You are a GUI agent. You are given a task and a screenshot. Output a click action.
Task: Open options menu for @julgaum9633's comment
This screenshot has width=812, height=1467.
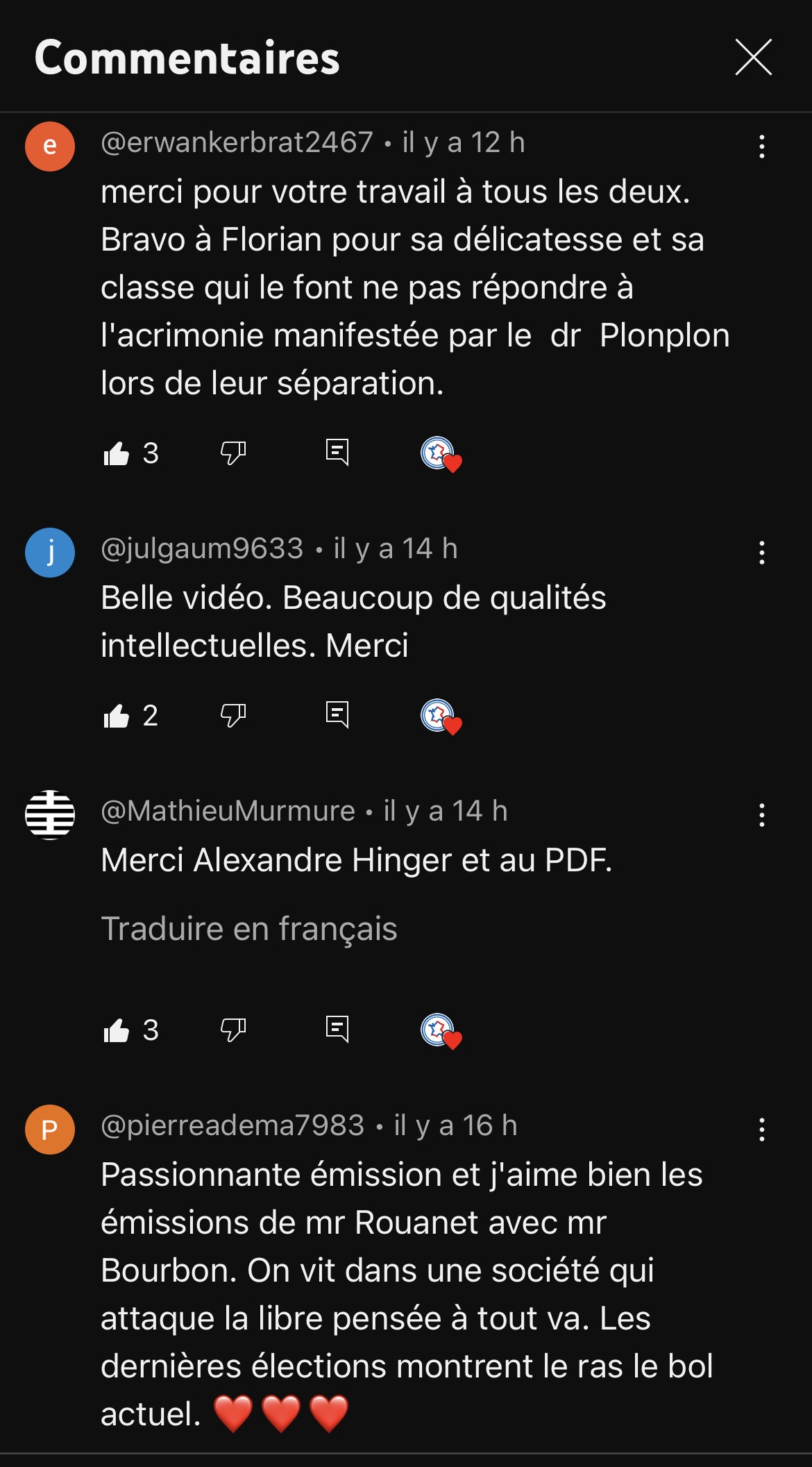(762, 553)
